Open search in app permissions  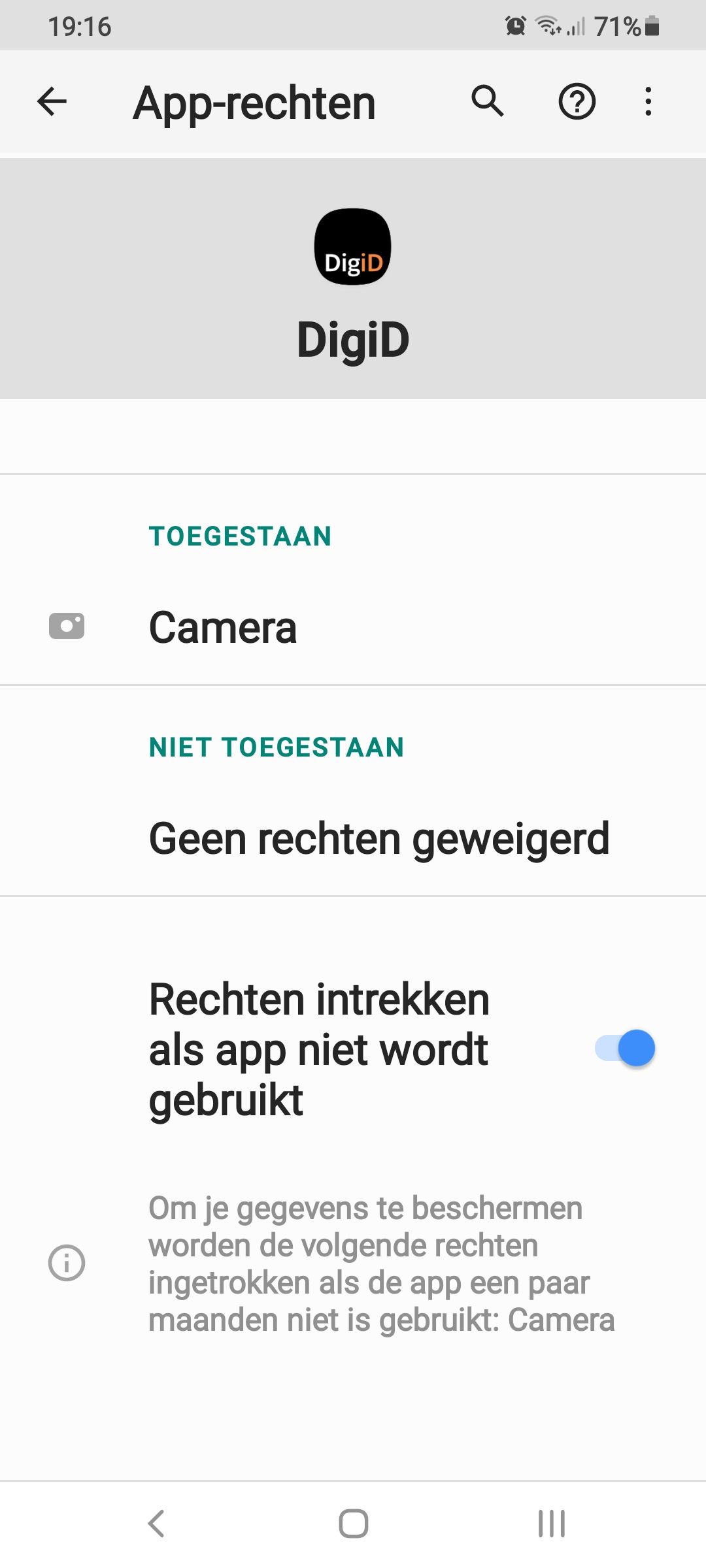click(x=488, y=101)
